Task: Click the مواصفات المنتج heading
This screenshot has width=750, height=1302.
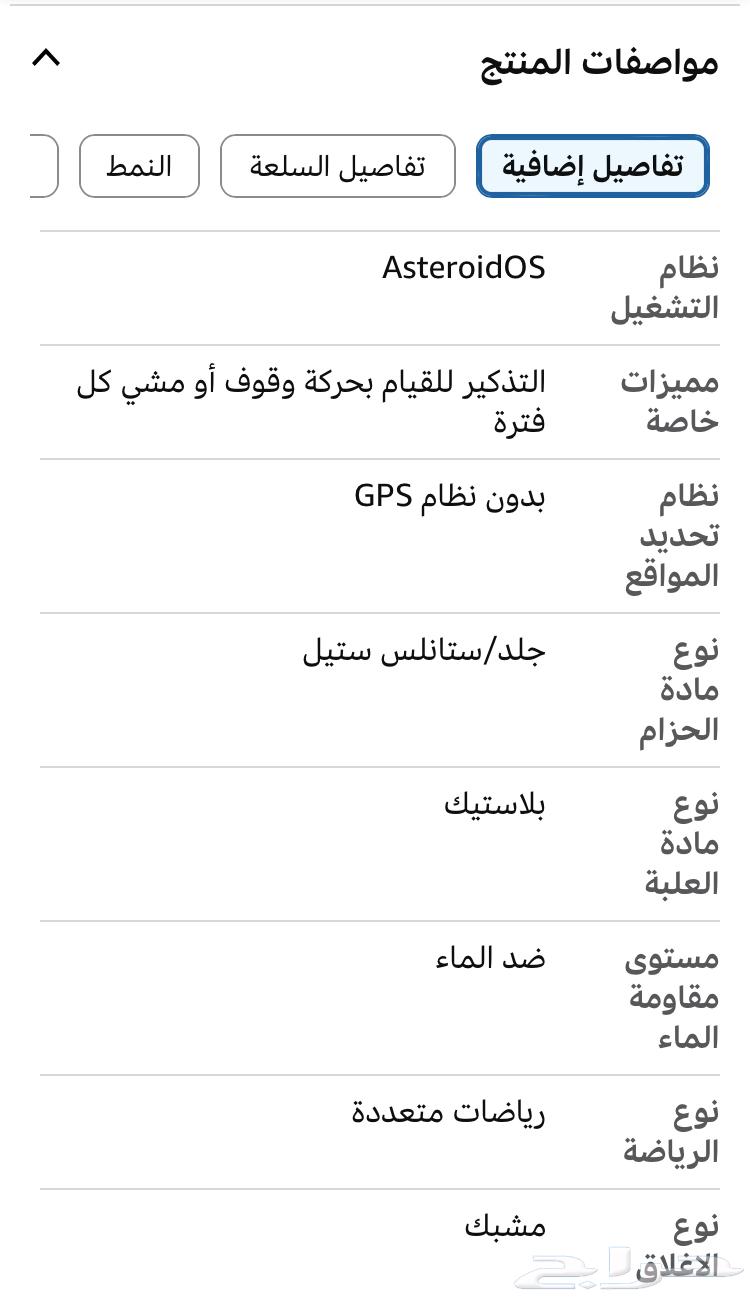Action: (600, 62)
